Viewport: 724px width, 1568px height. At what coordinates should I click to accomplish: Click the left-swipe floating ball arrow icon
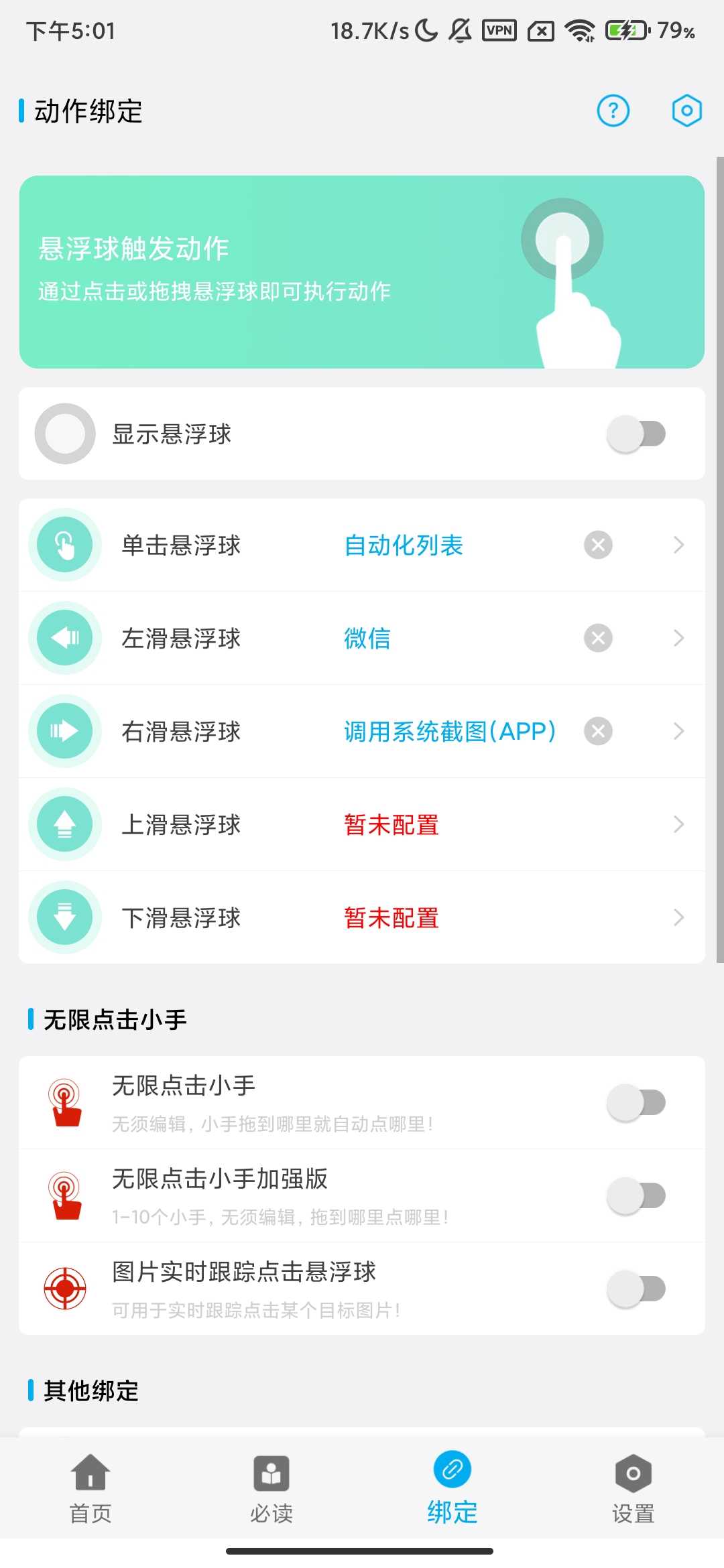tap(64, 638)
